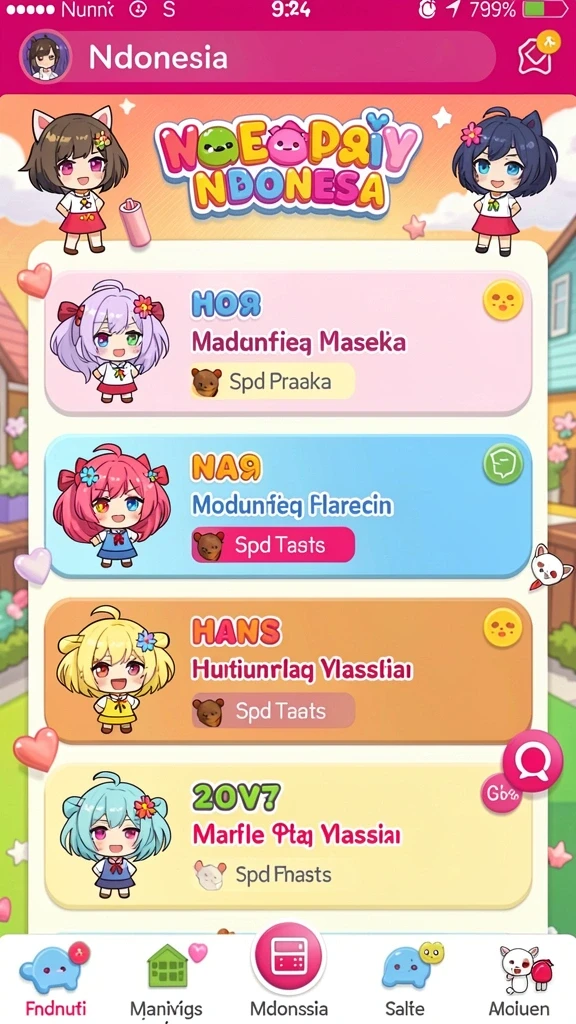Open the Marfle Ptaj Vlassiai card
The width and height of the screenshot is (576, 1024).
288,836
